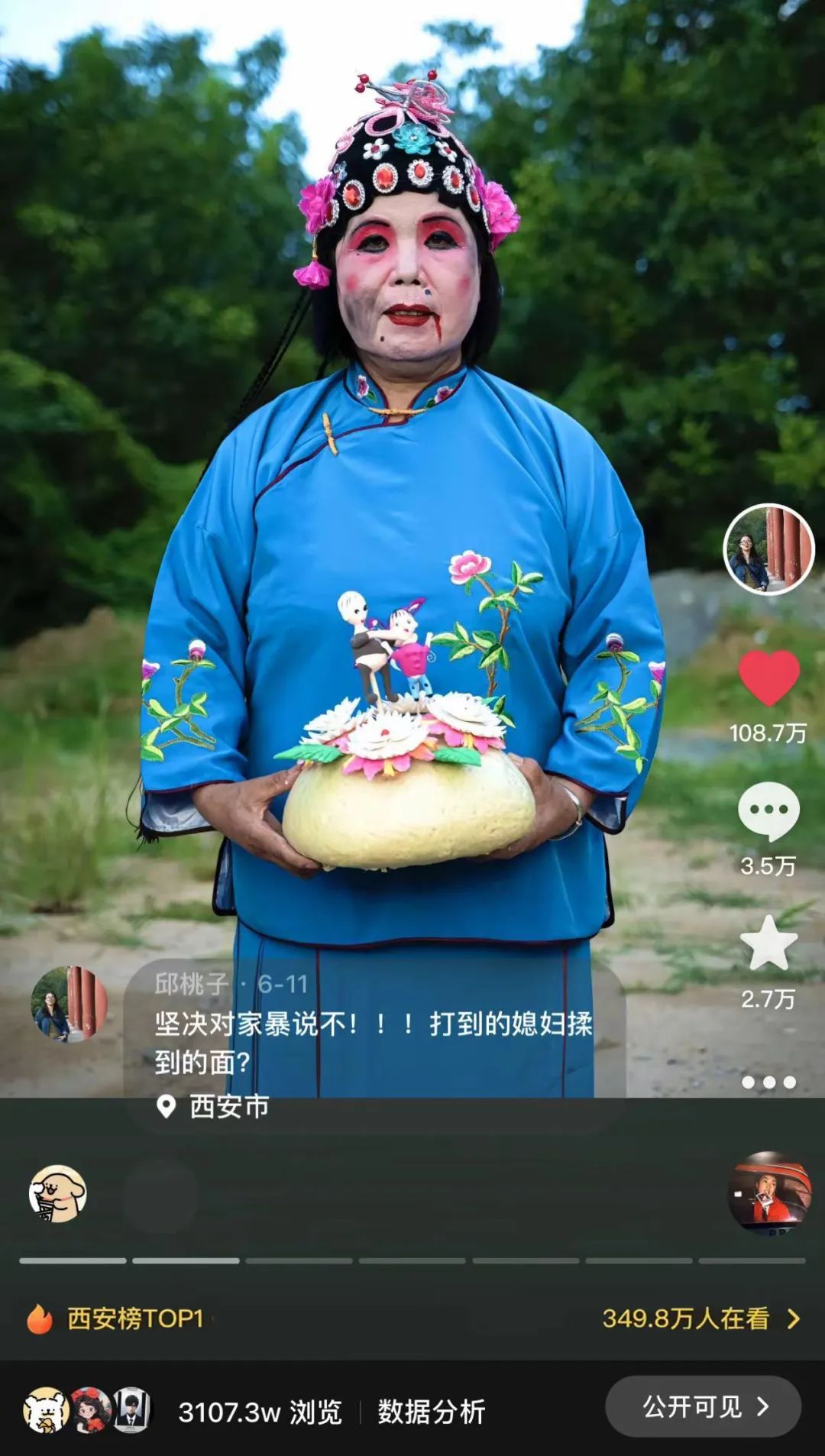Open the red-car music cover thumbnail
825x1456 pixels.
[x=768, y=1192]
